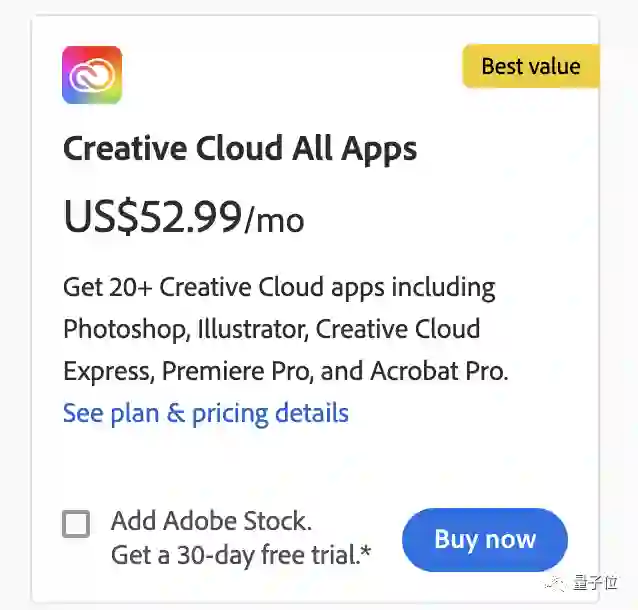Check the Add Adobe Stock checkbox
The width and height of the screenshot is (638, 610).
[x=76, y=523]
